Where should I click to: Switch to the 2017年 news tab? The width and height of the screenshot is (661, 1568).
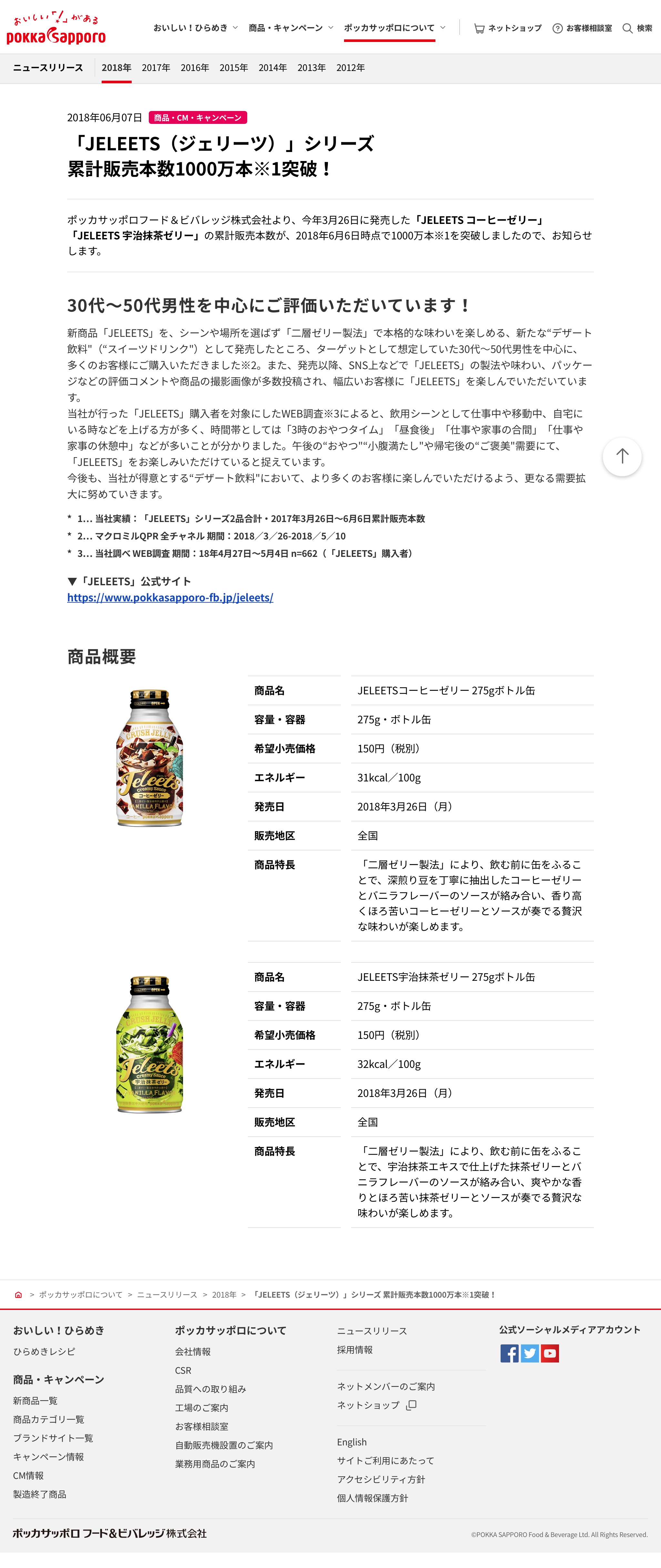pos(156,68)
